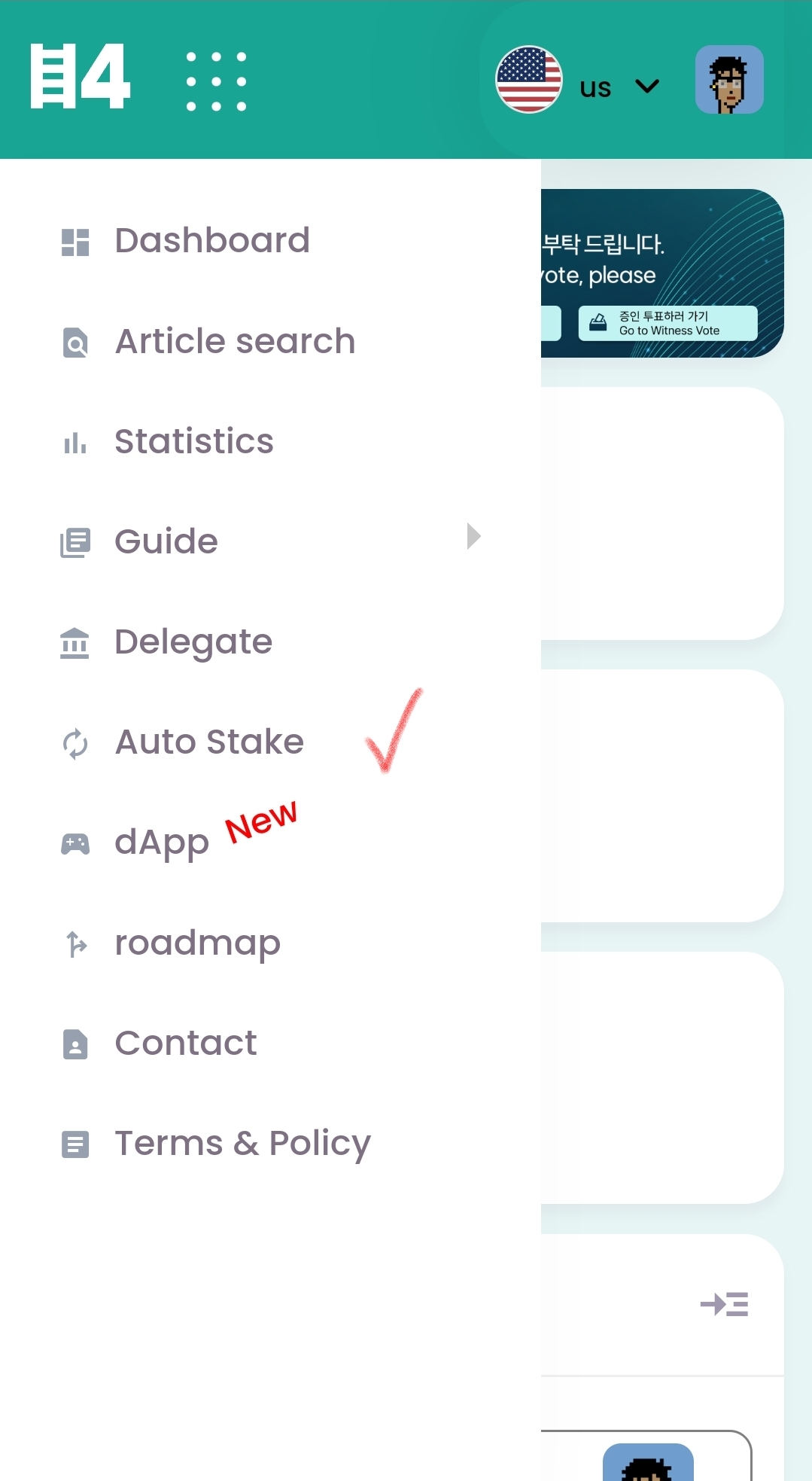Viewport: 812px width, 1481px height.
Task: Open Terms & Policy
Action: 242,1143
